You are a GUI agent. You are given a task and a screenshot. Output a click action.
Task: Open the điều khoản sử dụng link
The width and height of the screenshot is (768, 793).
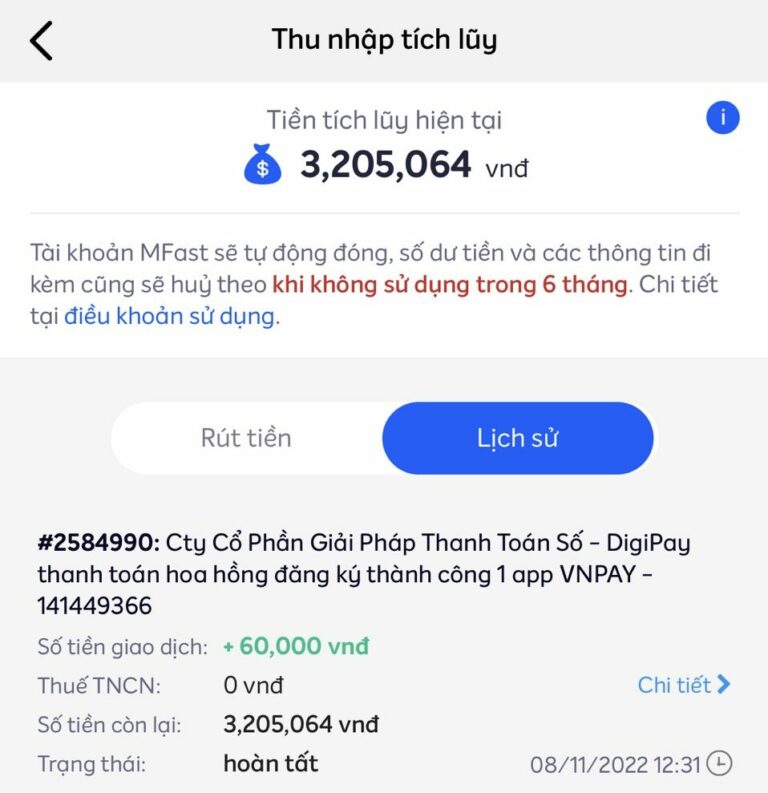click(169, 317)
